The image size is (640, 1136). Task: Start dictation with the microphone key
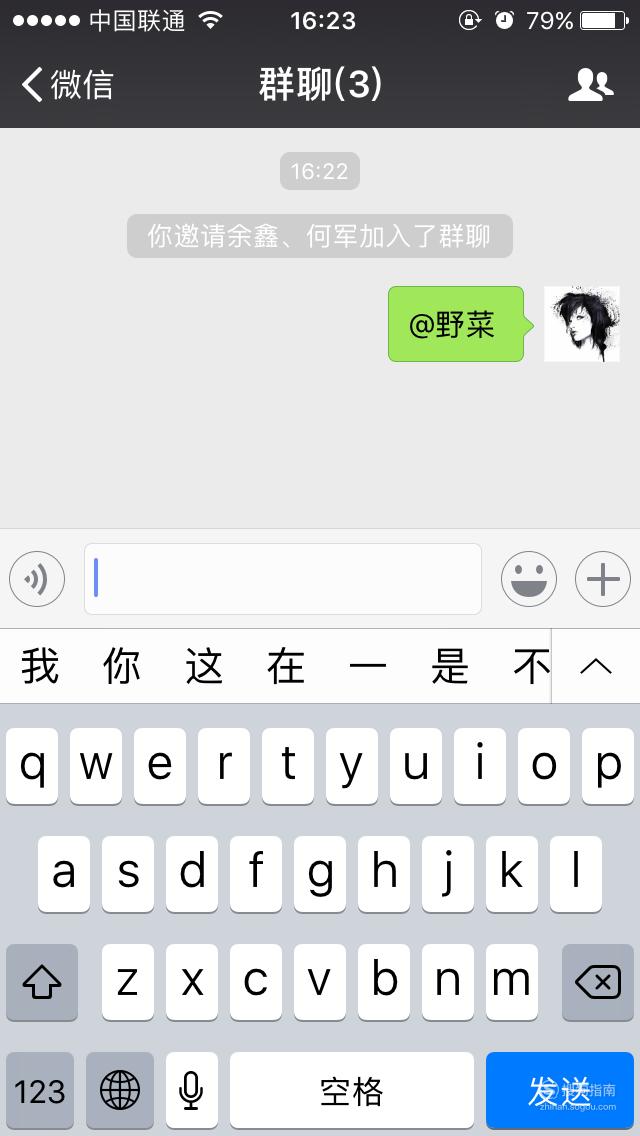point(191,1090)
